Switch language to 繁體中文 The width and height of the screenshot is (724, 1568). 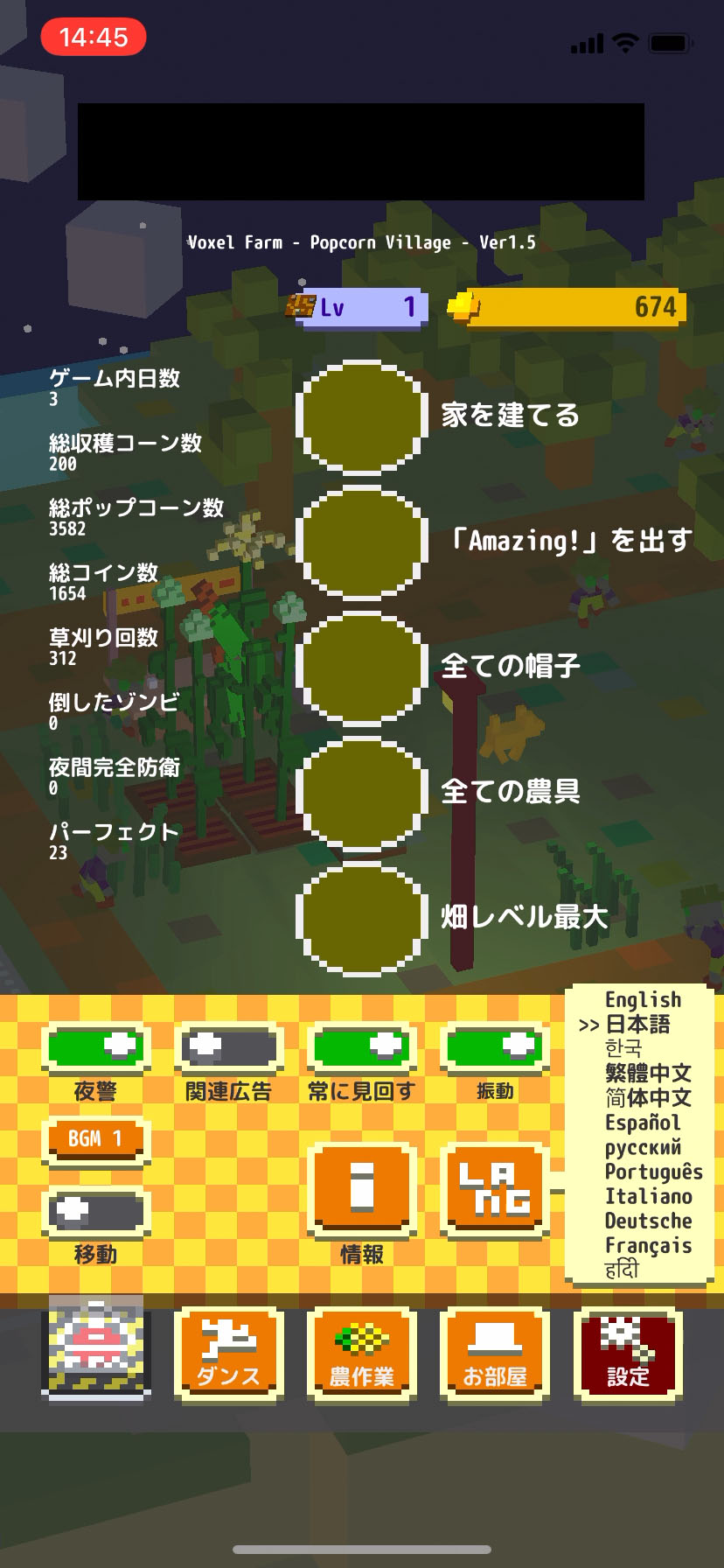[x=648, y=1073]
